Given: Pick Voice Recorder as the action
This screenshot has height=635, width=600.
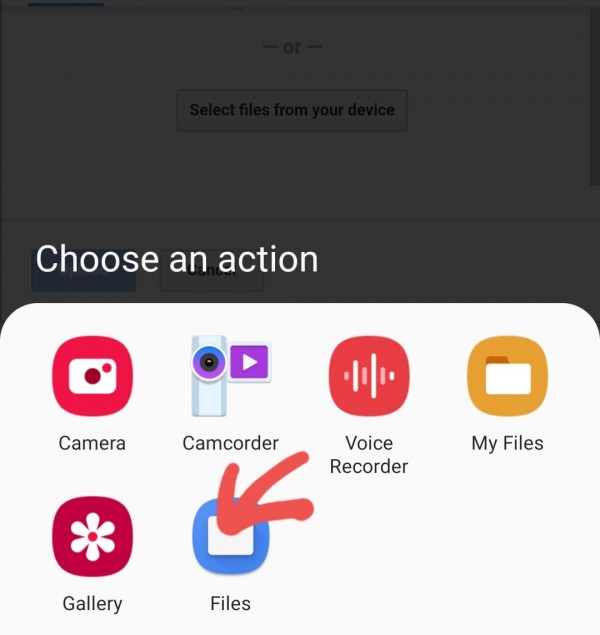Looking at the screenshot, I should click(369, 376).
